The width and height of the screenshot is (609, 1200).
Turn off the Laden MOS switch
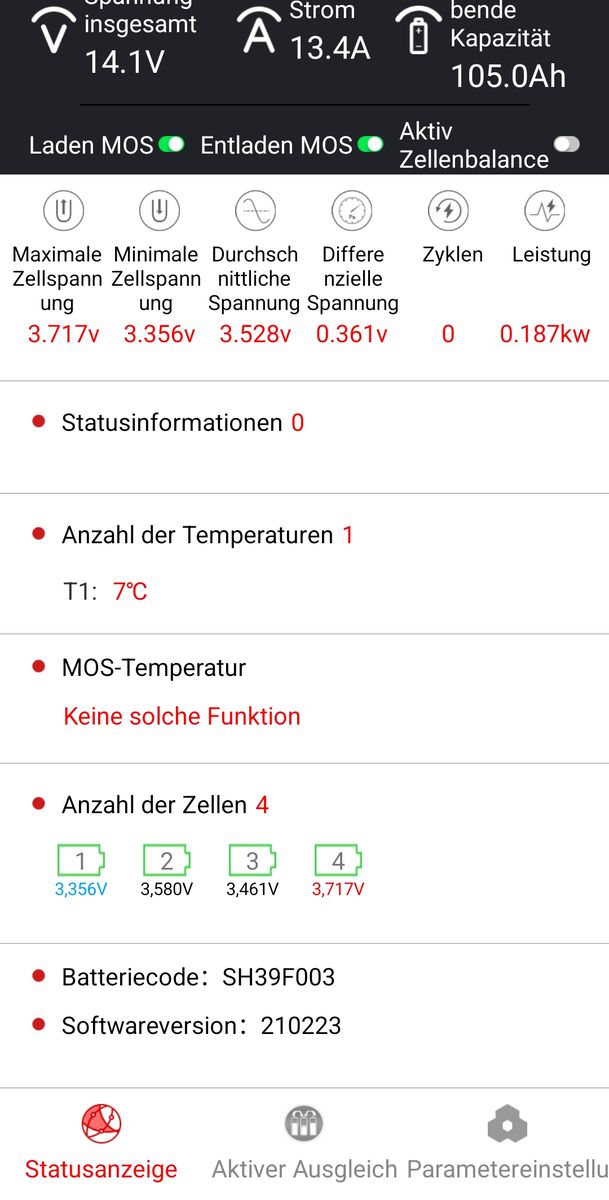(171, 145)
